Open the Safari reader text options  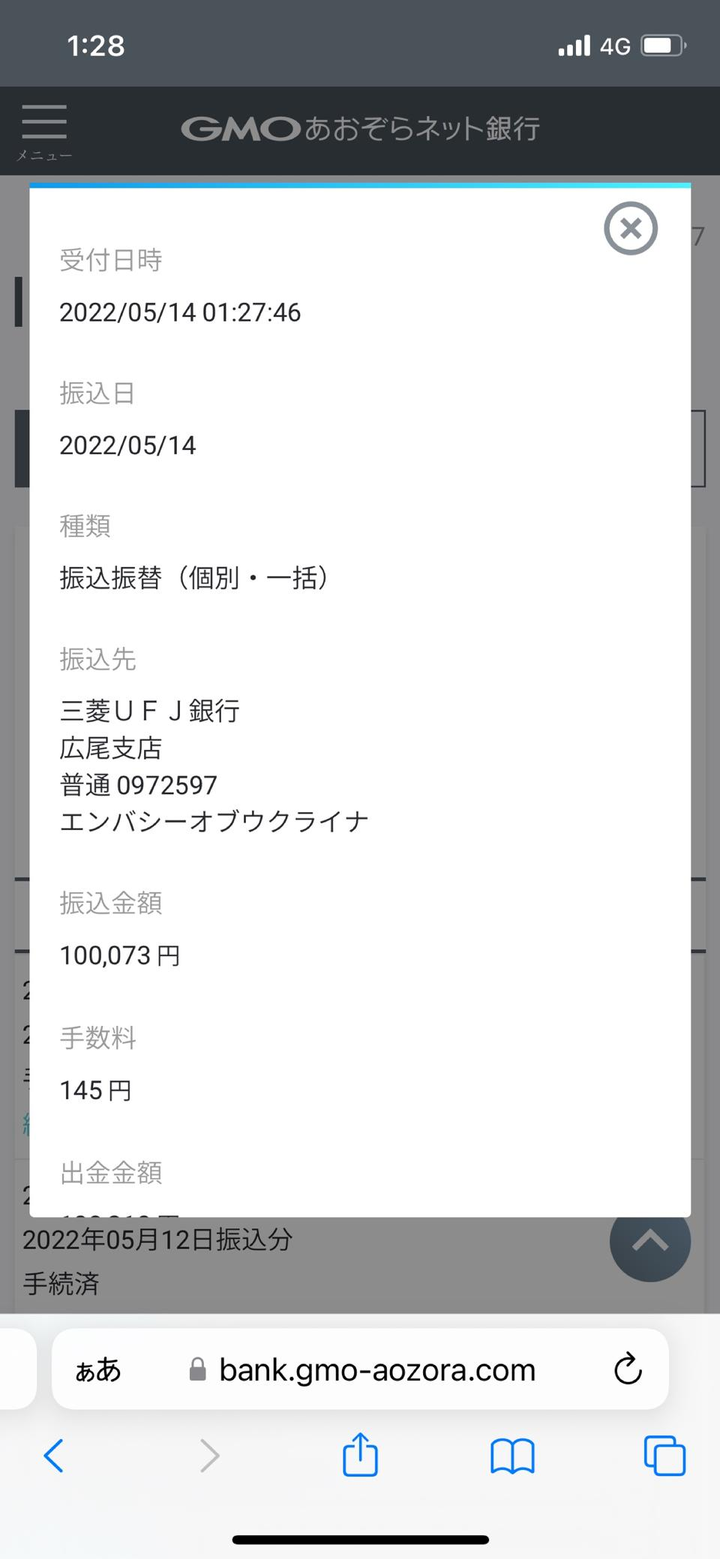tap(98, 1370)
